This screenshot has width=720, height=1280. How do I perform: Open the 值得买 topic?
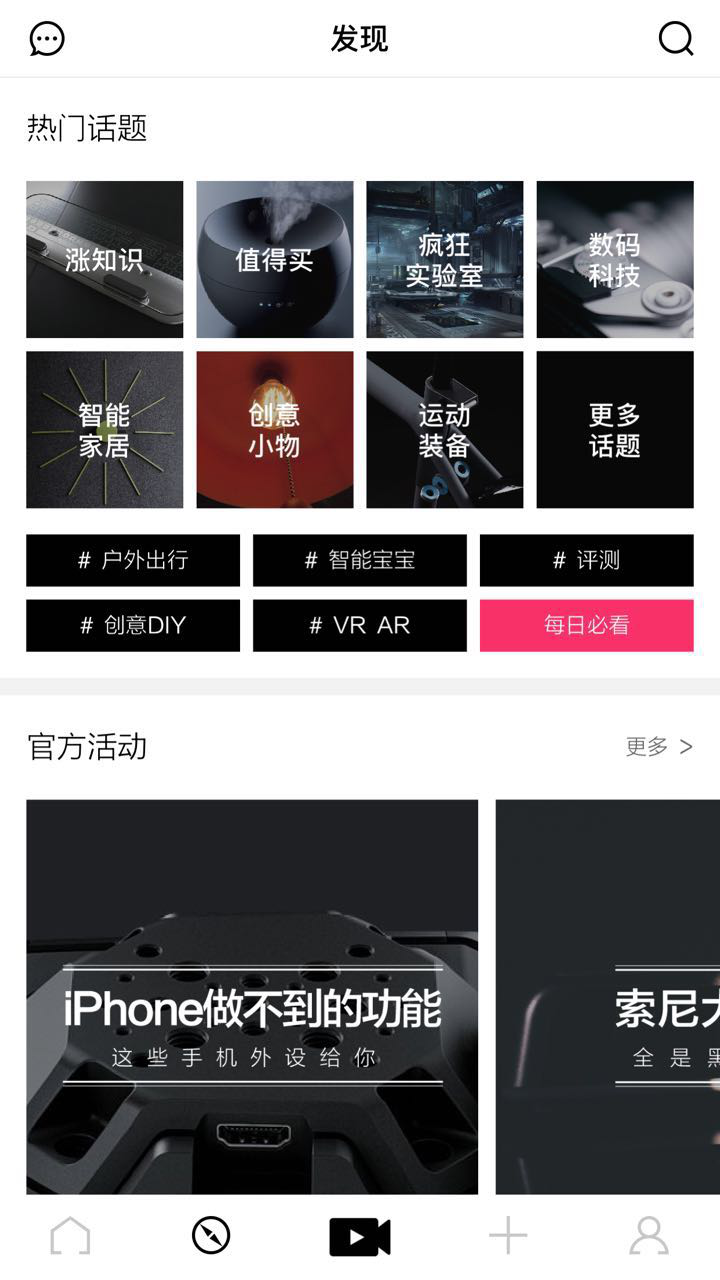(x=274, y=259)
